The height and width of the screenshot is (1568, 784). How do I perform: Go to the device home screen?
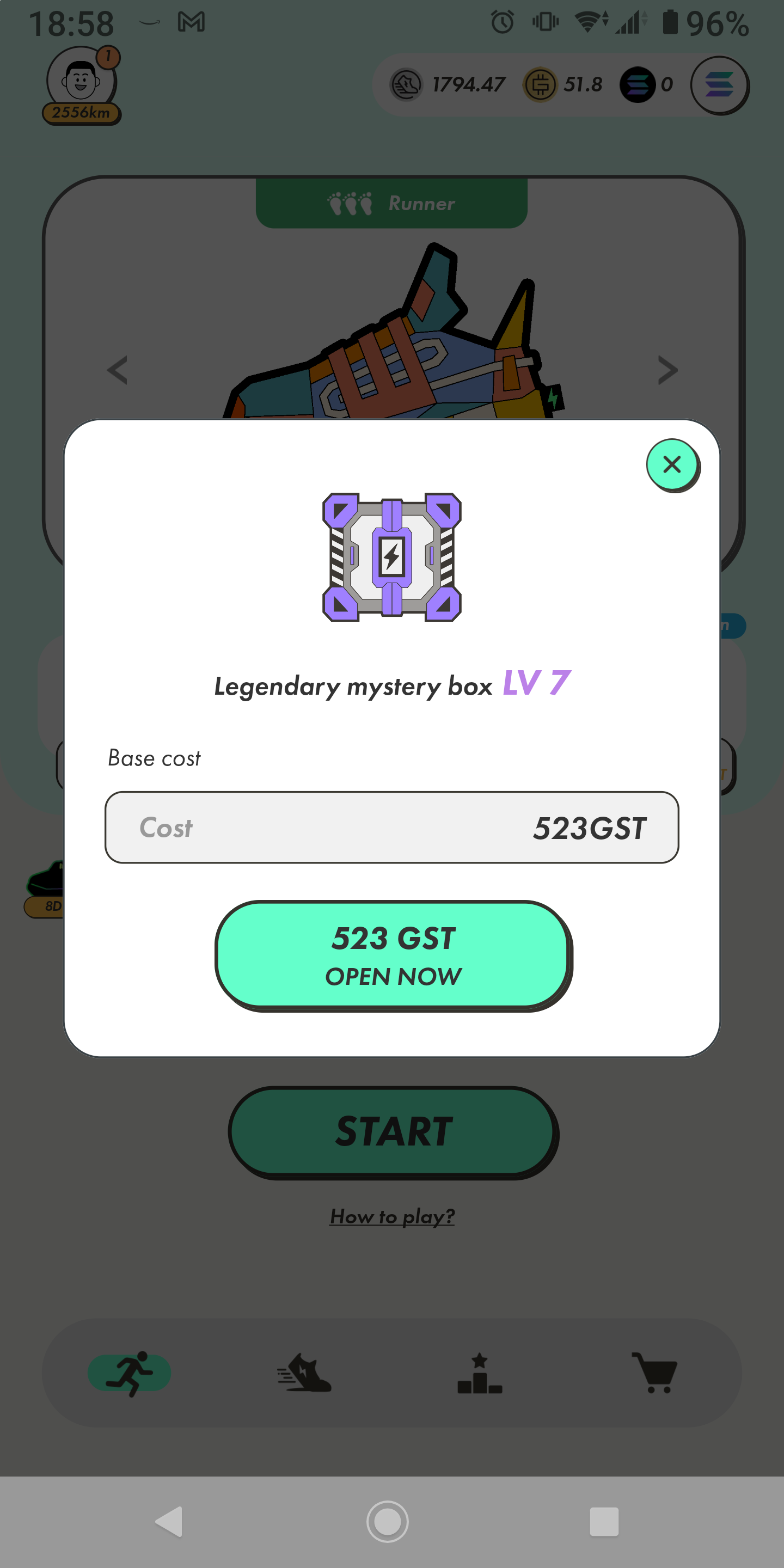click(x=388, y=1521)
